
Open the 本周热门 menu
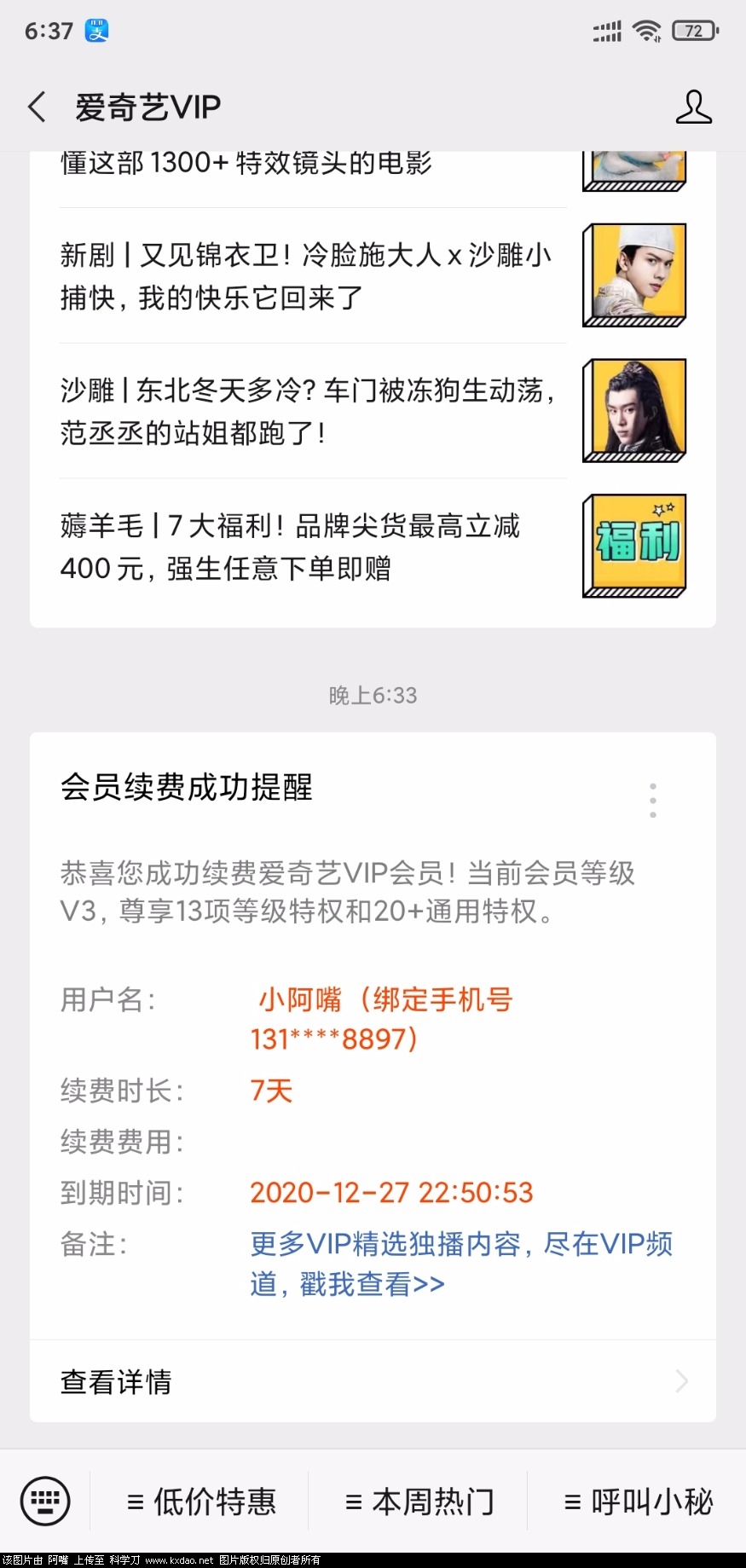419,1501
